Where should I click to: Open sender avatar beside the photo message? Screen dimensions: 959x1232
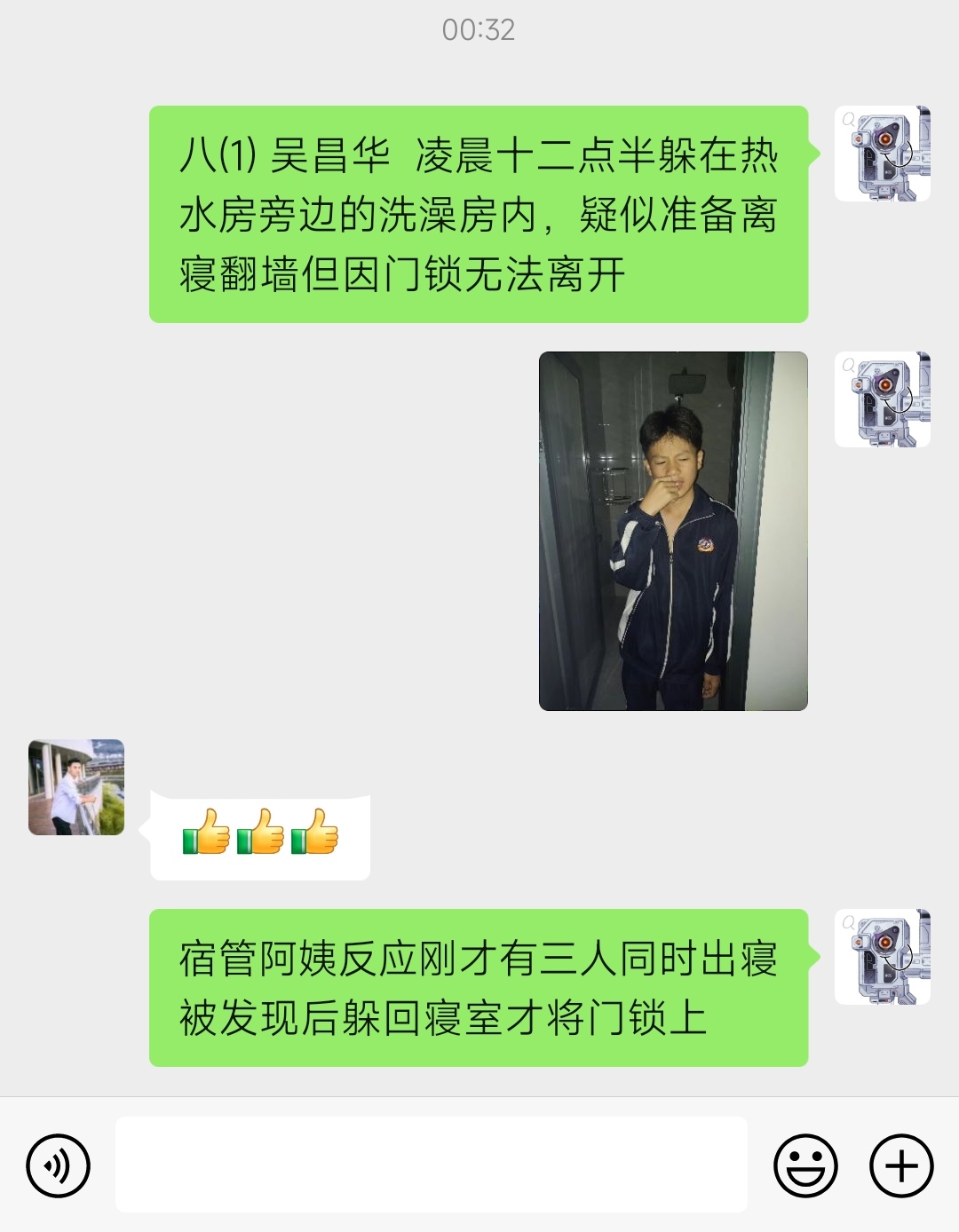[882, 399]
